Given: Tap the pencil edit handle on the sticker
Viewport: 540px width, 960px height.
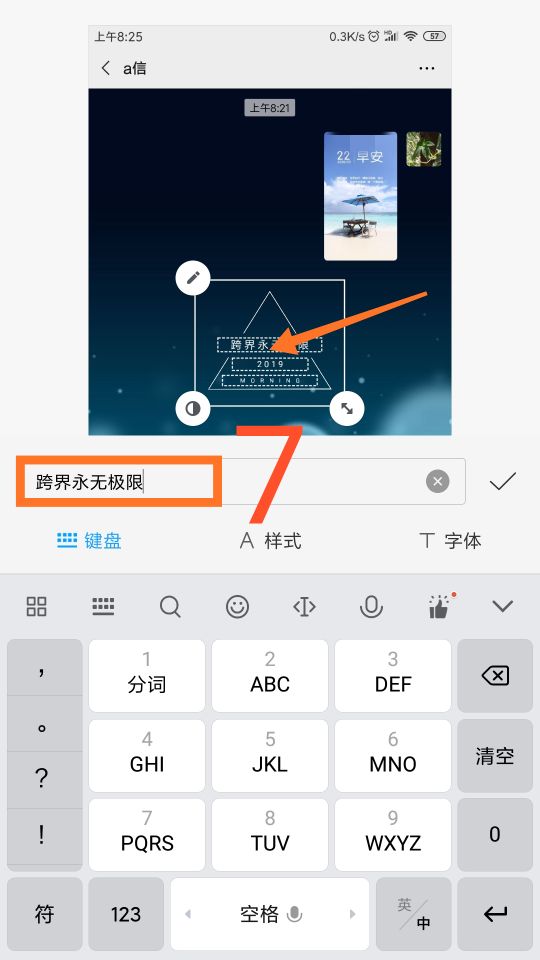Looking at the screenshot, I should [x=193, y=279].
